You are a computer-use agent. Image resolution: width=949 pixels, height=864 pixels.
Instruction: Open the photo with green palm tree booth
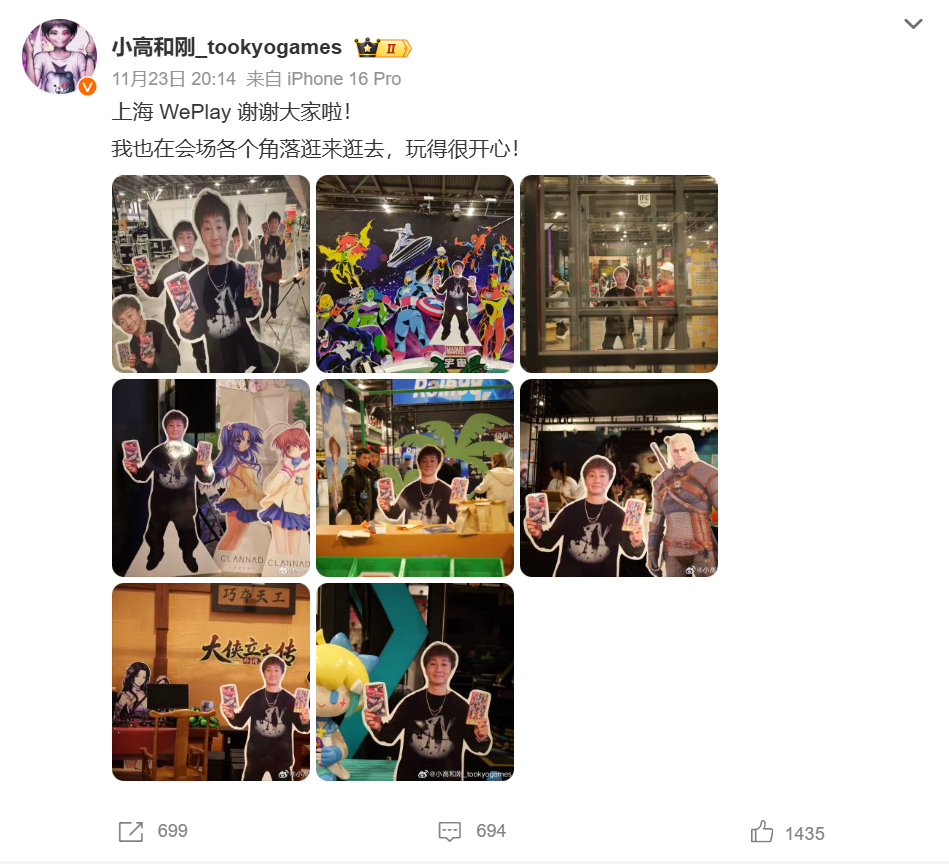pyautogui.click(x=415, y=478)
